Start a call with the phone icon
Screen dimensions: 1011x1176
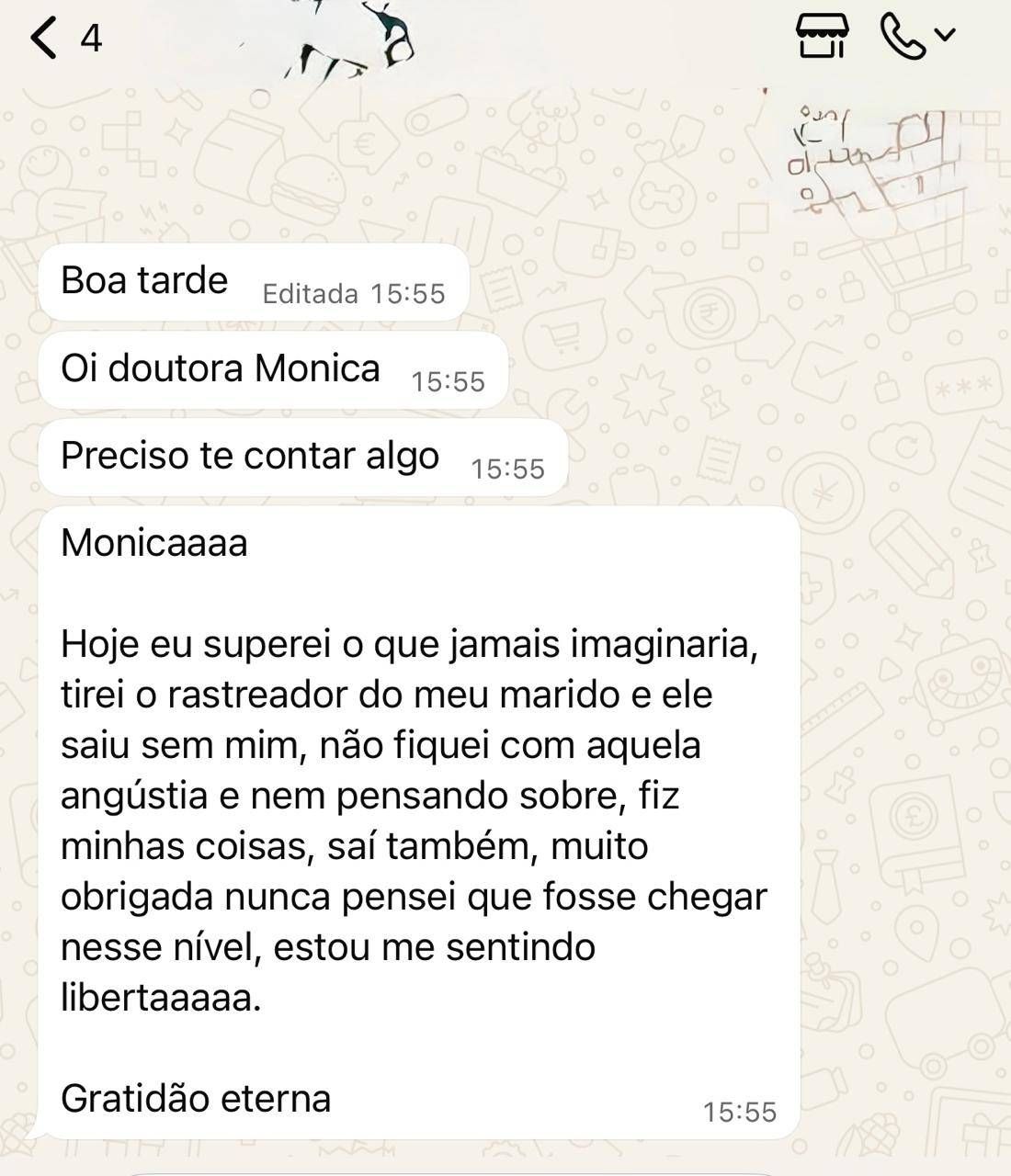pyautogui.click(x=903, y=38)
